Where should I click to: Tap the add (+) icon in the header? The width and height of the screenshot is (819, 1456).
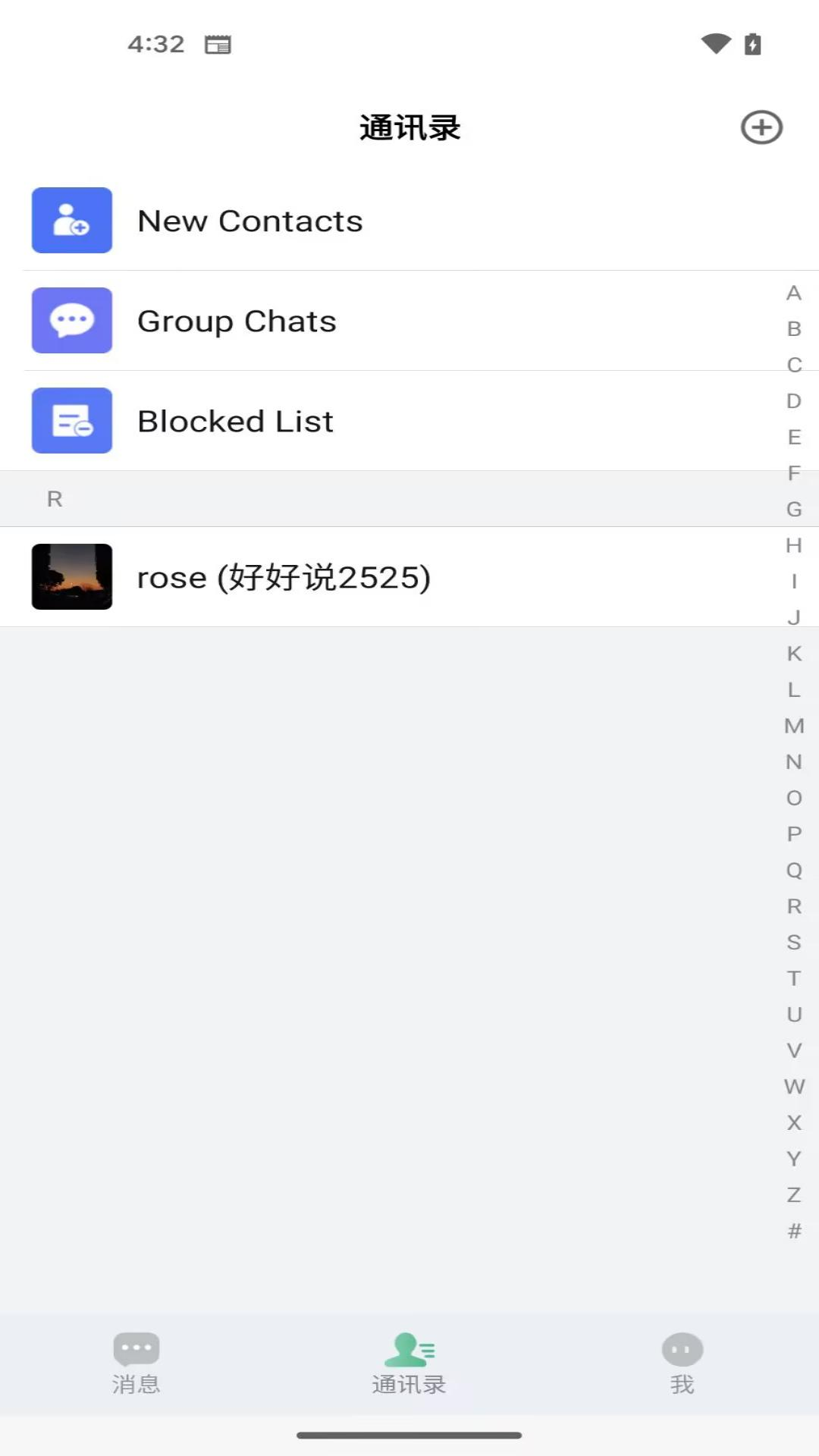pos(761,127)
